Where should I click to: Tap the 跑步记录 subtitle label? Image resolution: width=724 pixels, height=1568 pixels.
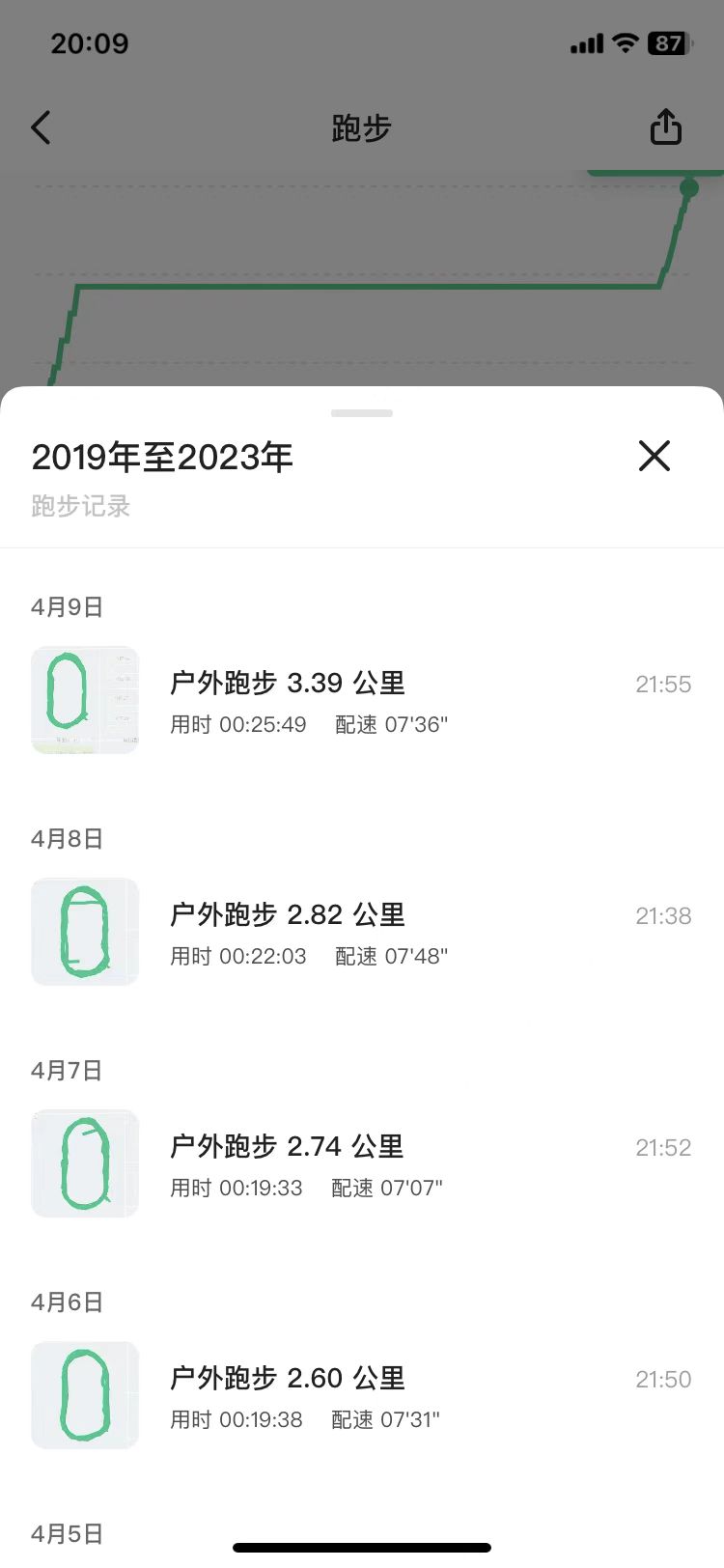point(81,506)
